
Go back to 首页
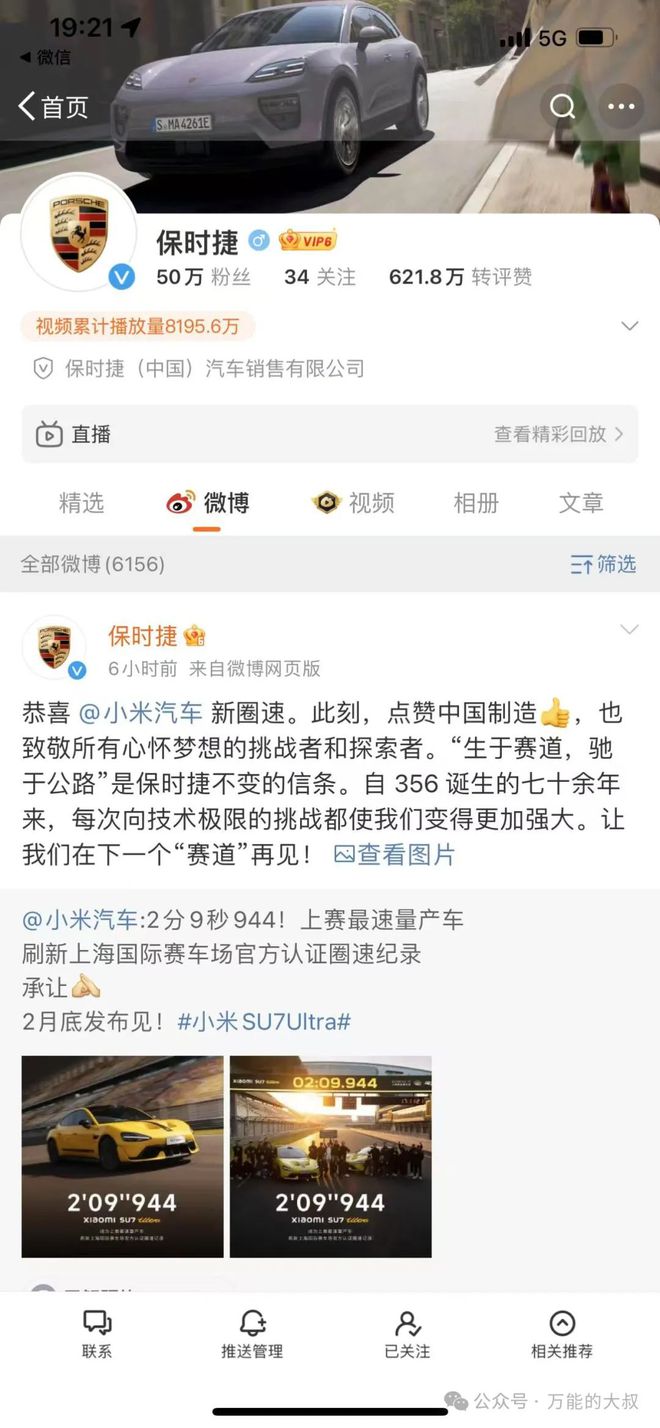pos(53,107)
